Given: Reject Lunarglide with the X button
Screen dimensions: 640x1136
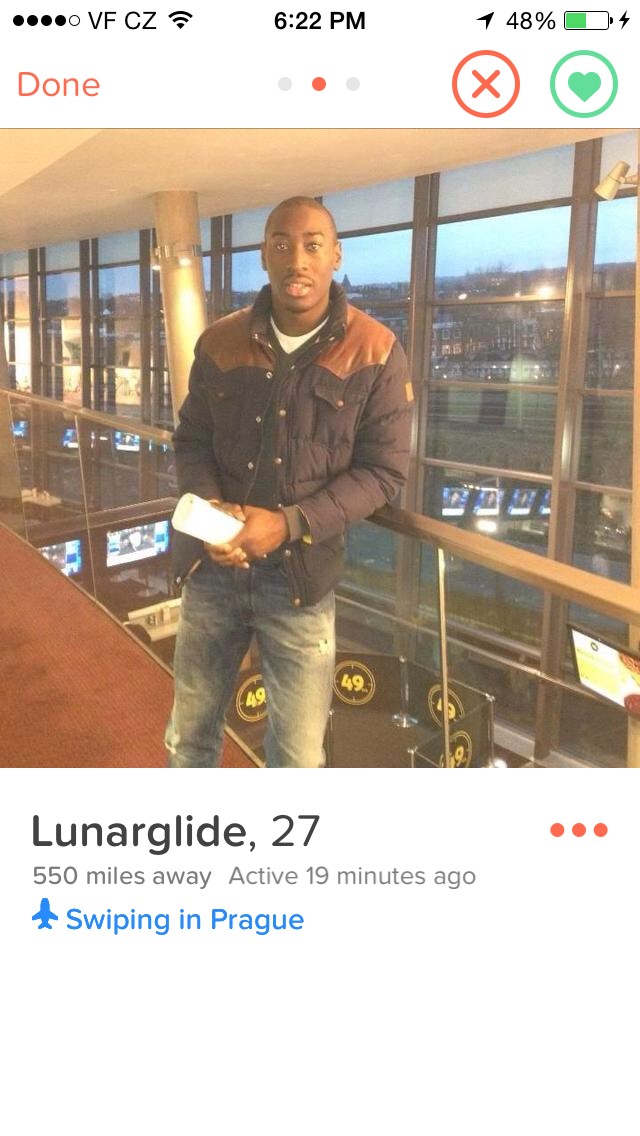Looking at the screenshot, I should (x=486, y=84).
